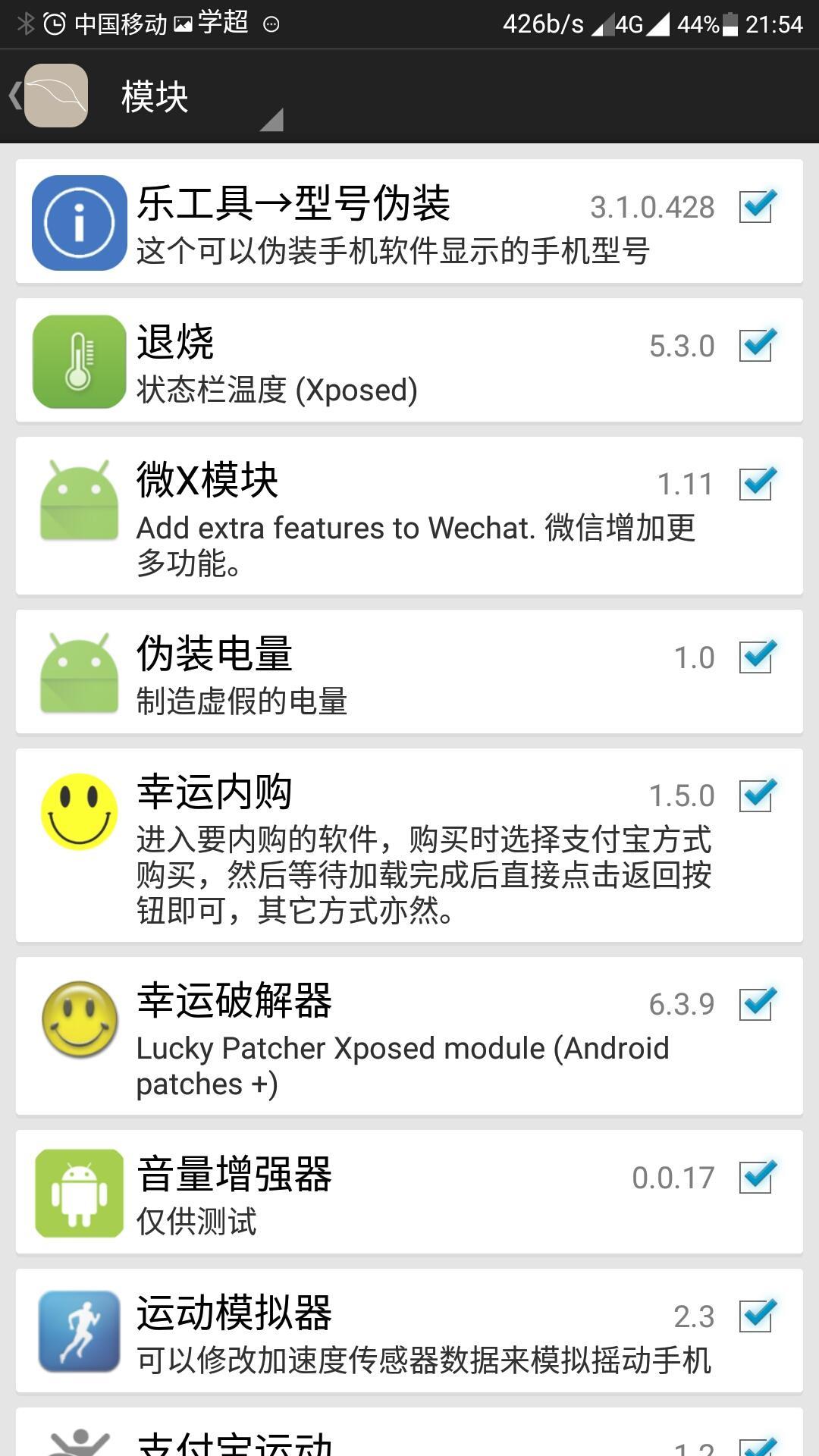819x1456 pixels.
Task: Open the 运动模拟器 module row
Action: click(379, 1332)
